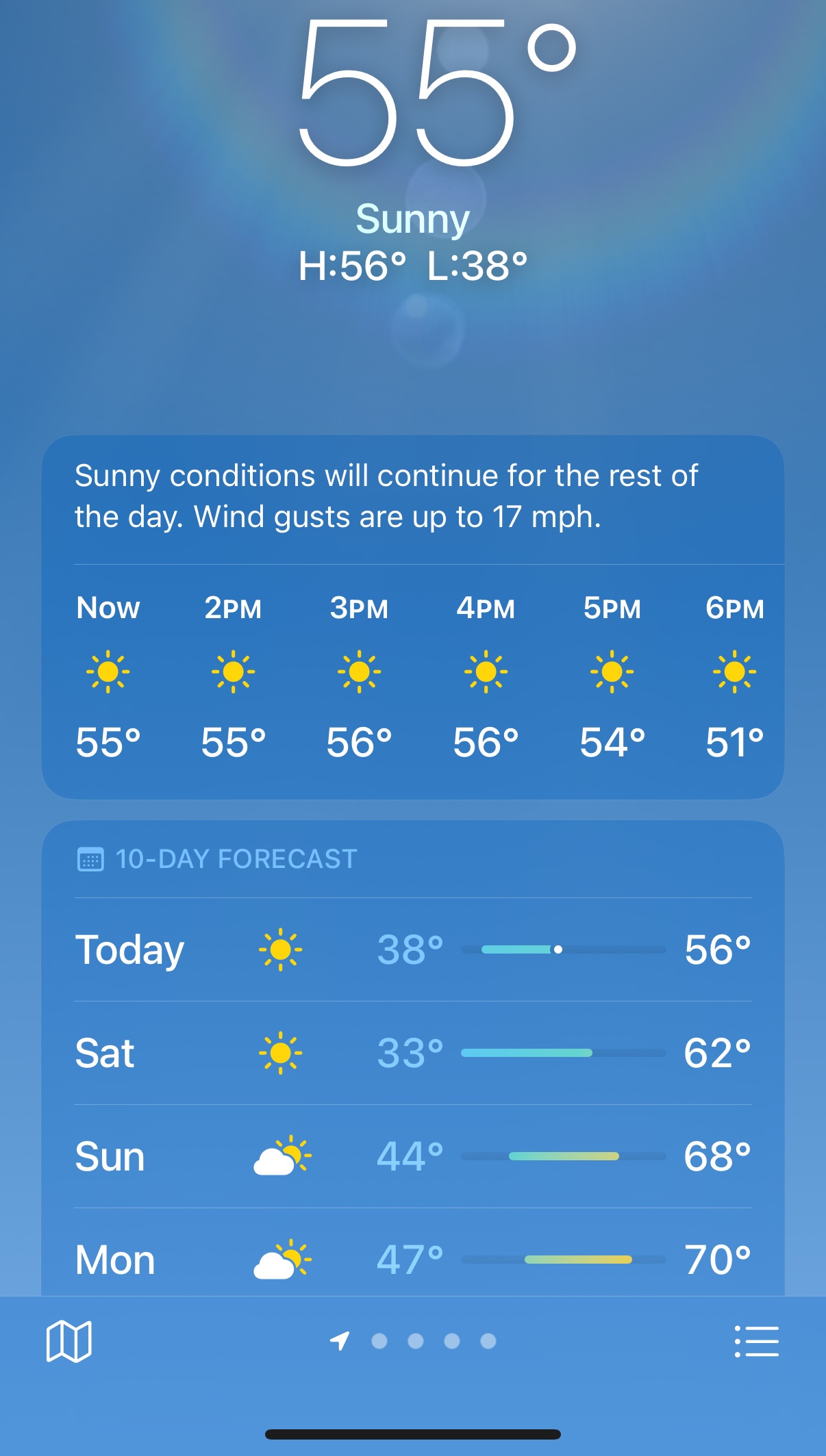Open Sun forecast details
This screenshot has height=1456, width=826.
[x=412, y=1156]
